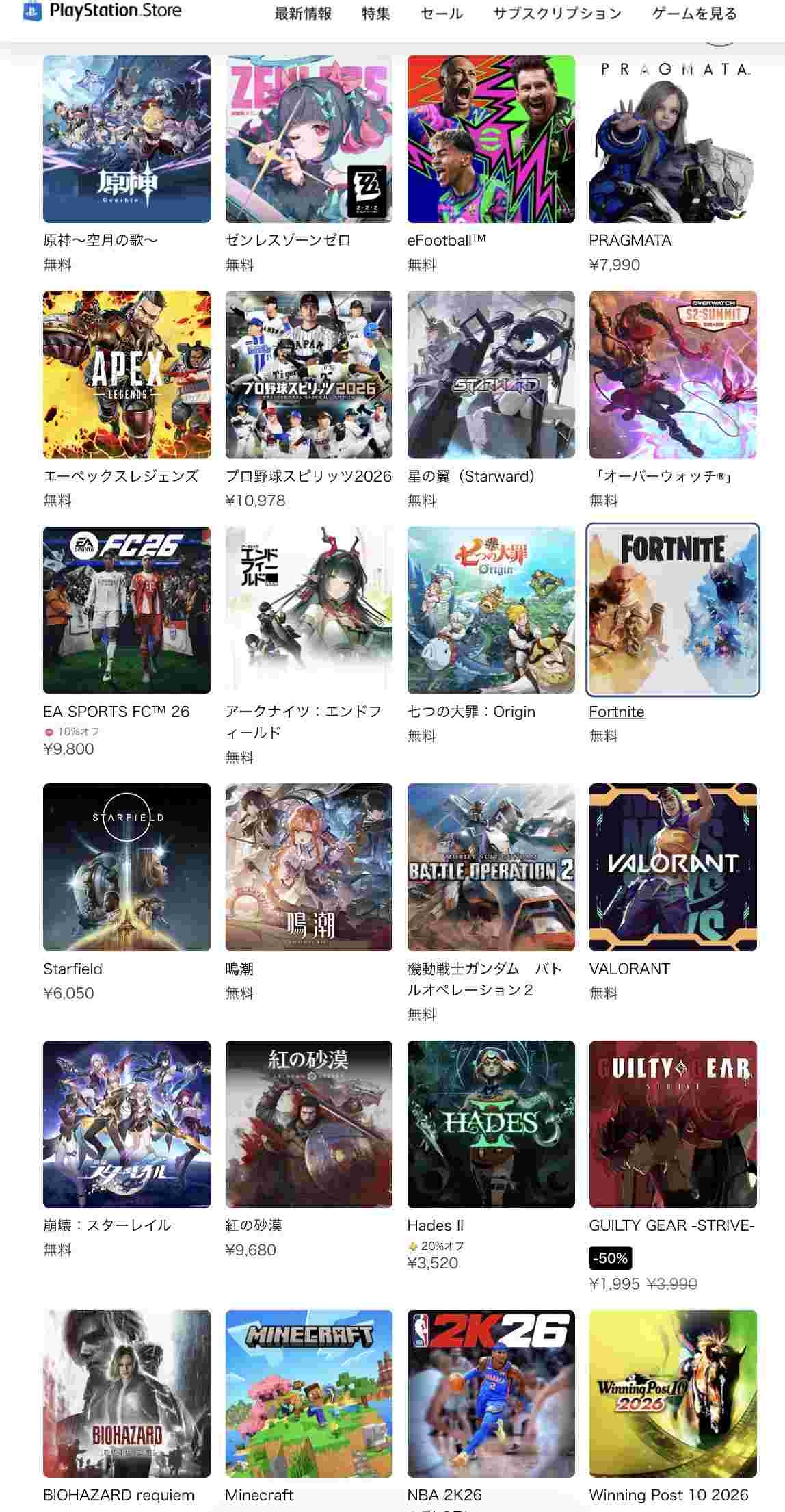Viewport: 785px width, 1512px height.
Task: Open the Starfield game card
Action: coord(127,867)
